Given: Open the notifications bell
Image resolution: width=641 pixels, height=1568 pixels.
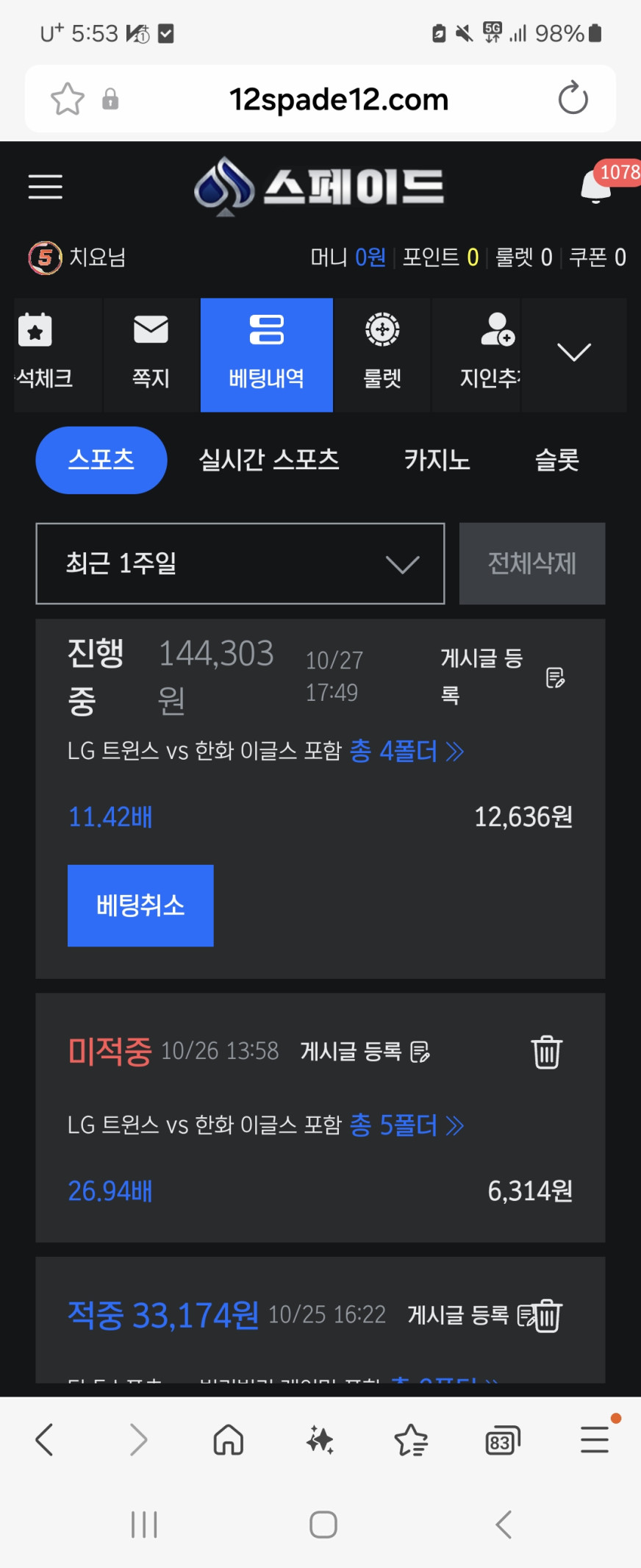Looking at the screenshot, I should pyautogui.click(x=596, y=186).
